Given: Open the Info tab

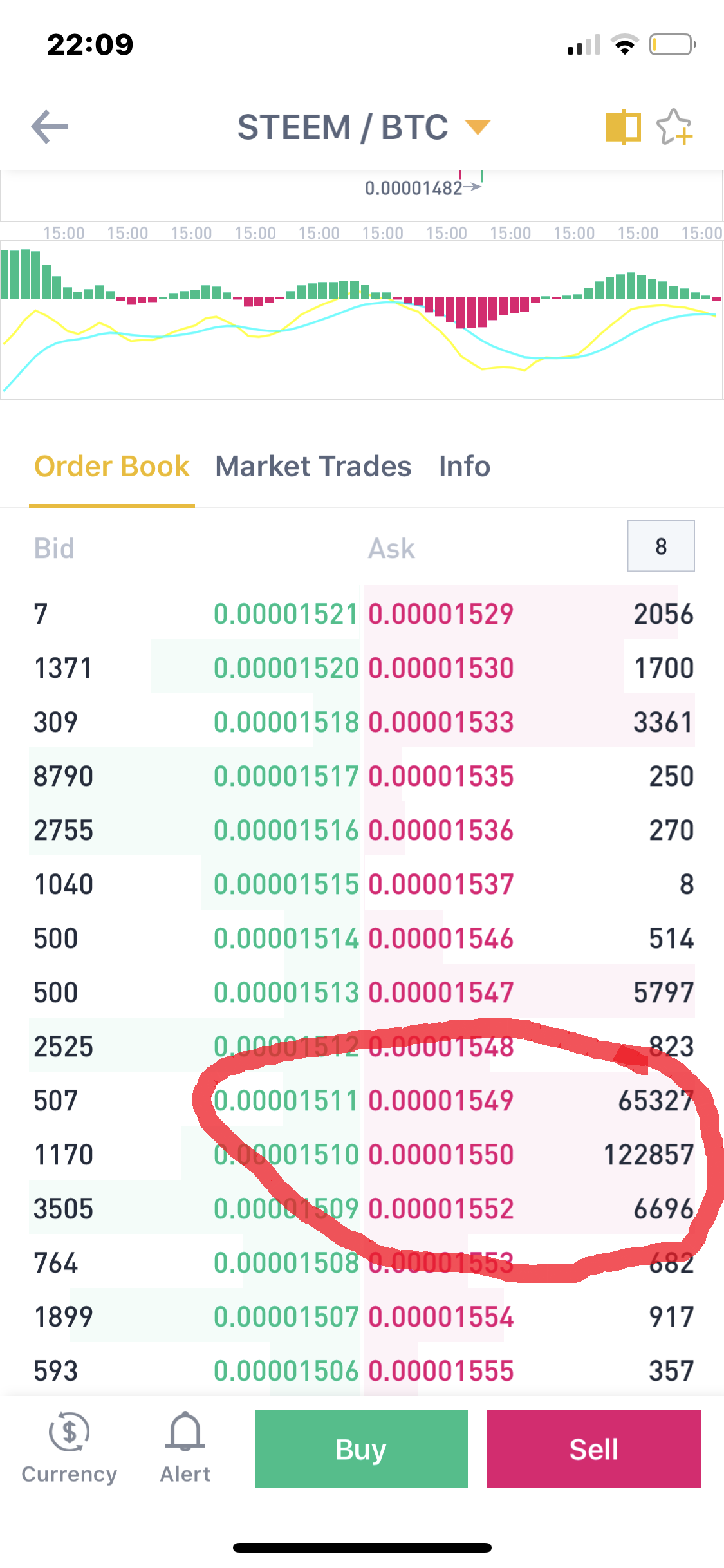Looking at the screenshot, I should 465,467.
